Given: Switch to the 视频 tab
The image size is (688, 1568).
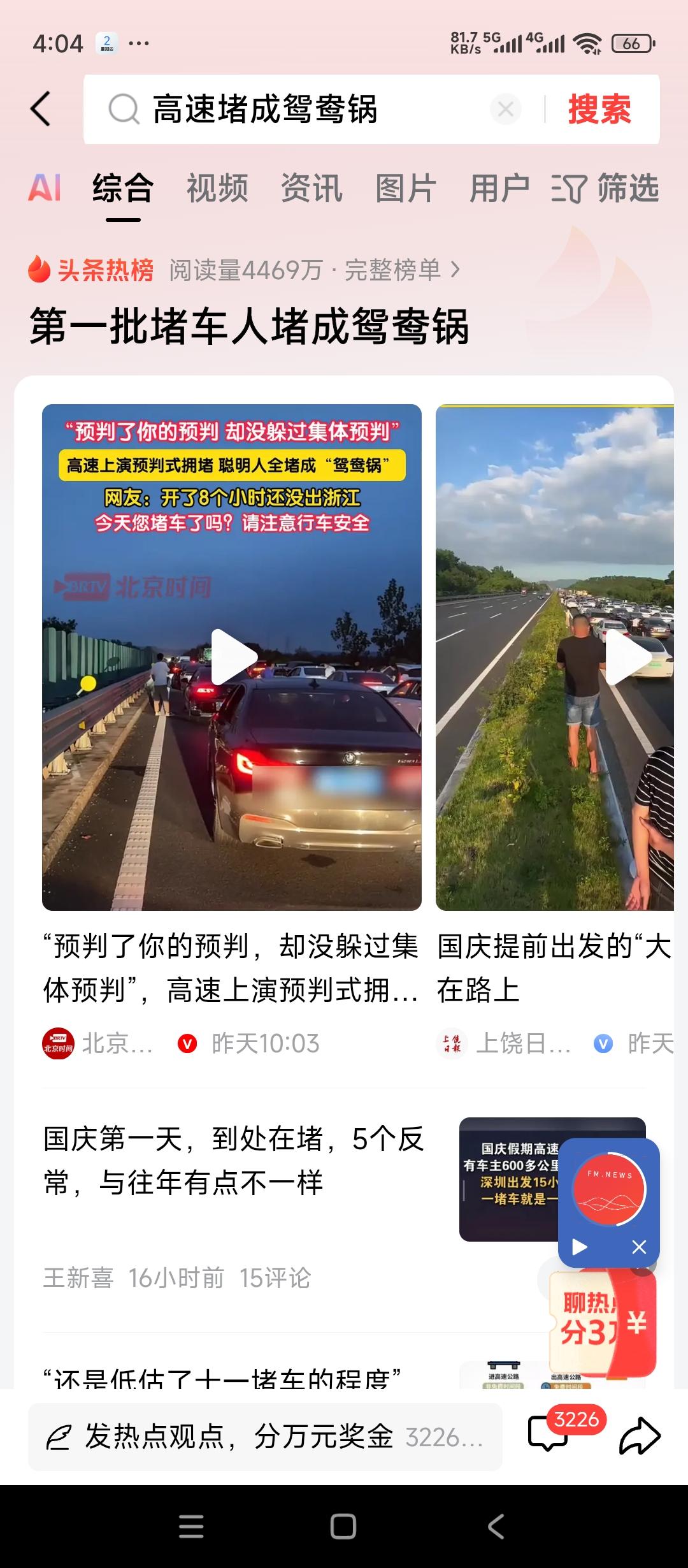Looking at the screenshot, I should [x=217, y=189].
